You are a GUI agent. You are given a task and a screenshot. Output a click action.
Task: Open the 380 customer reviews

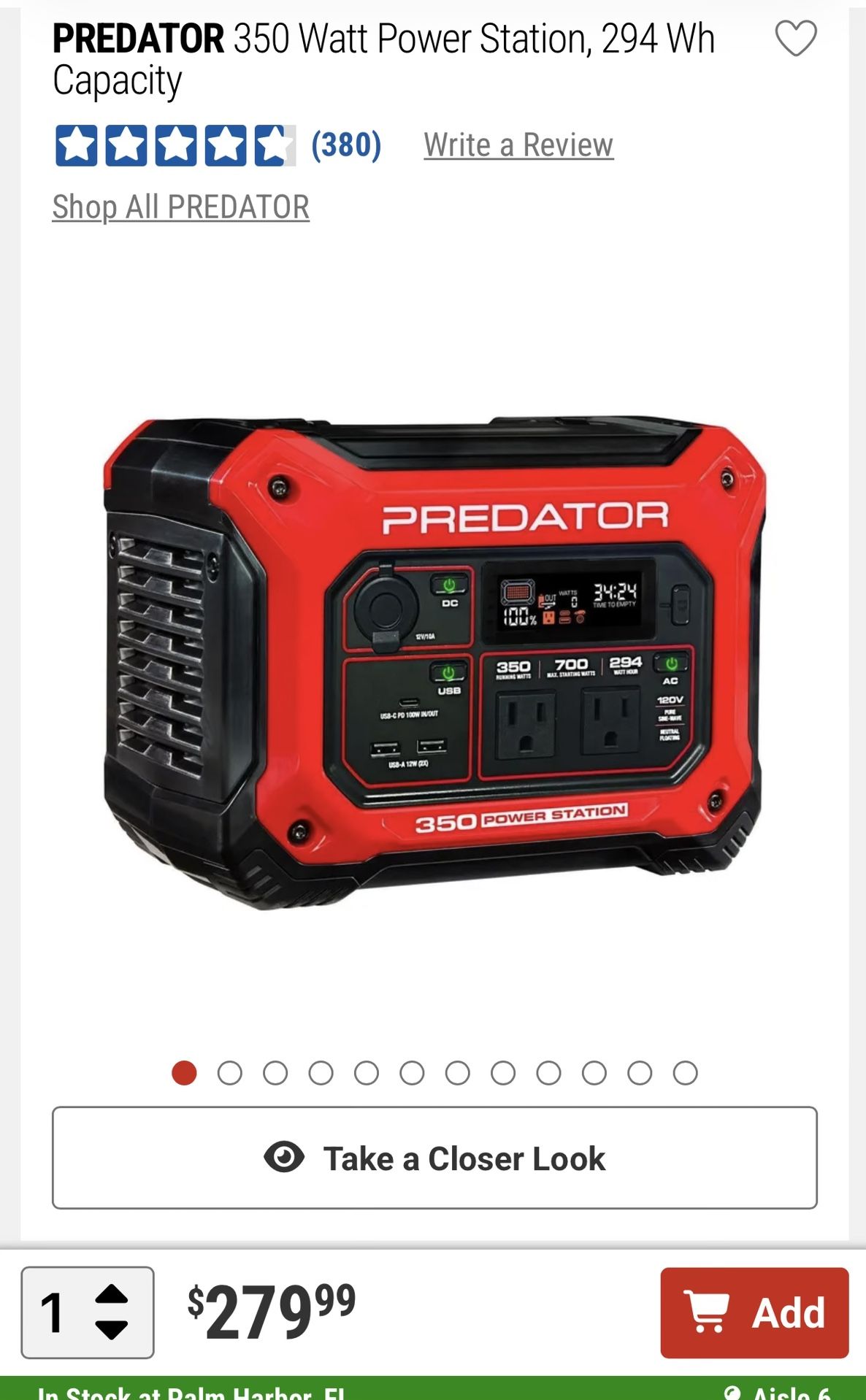[x=346, y=145]
